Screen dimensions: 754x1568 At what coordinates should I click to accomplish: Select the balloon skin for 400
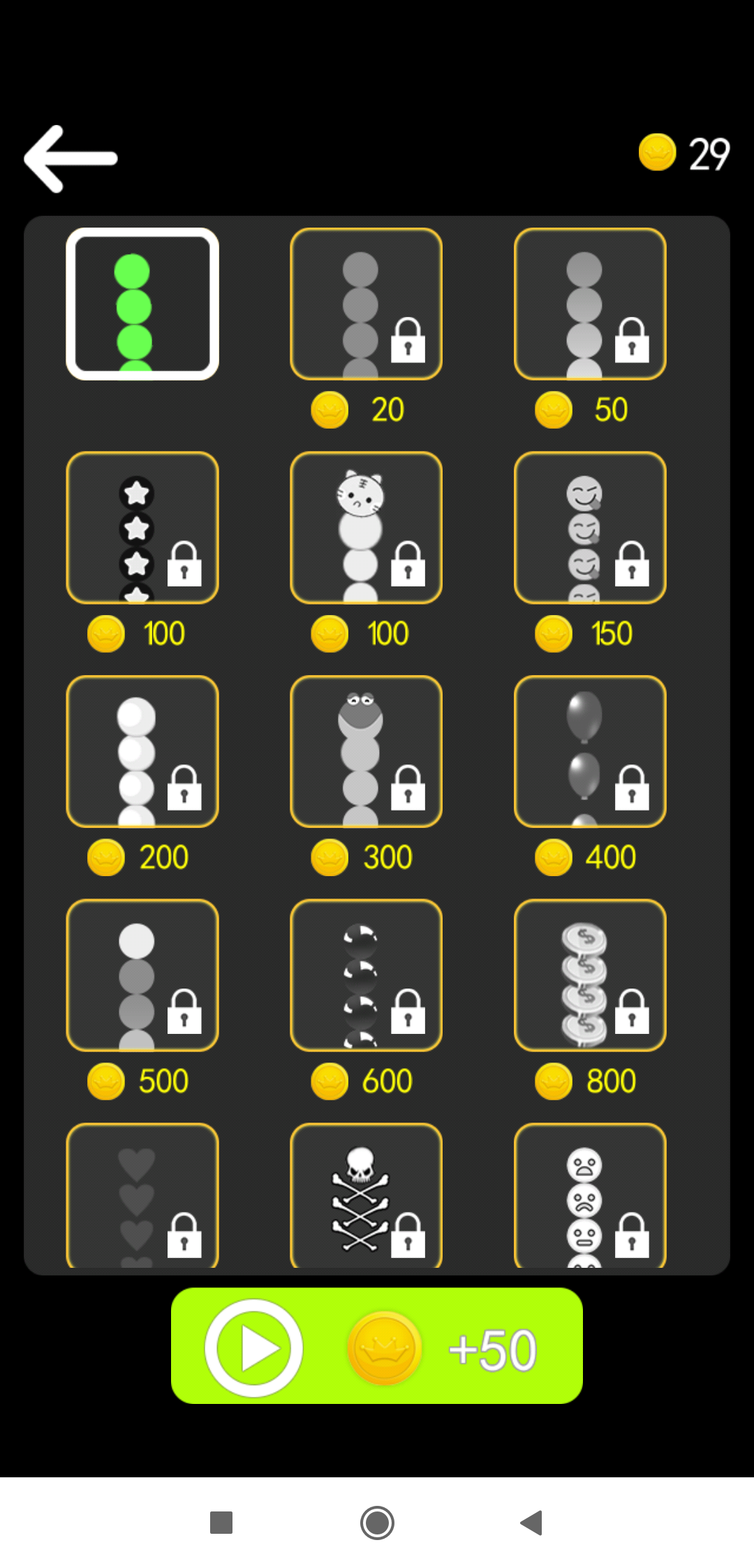[x=590, y=751]
